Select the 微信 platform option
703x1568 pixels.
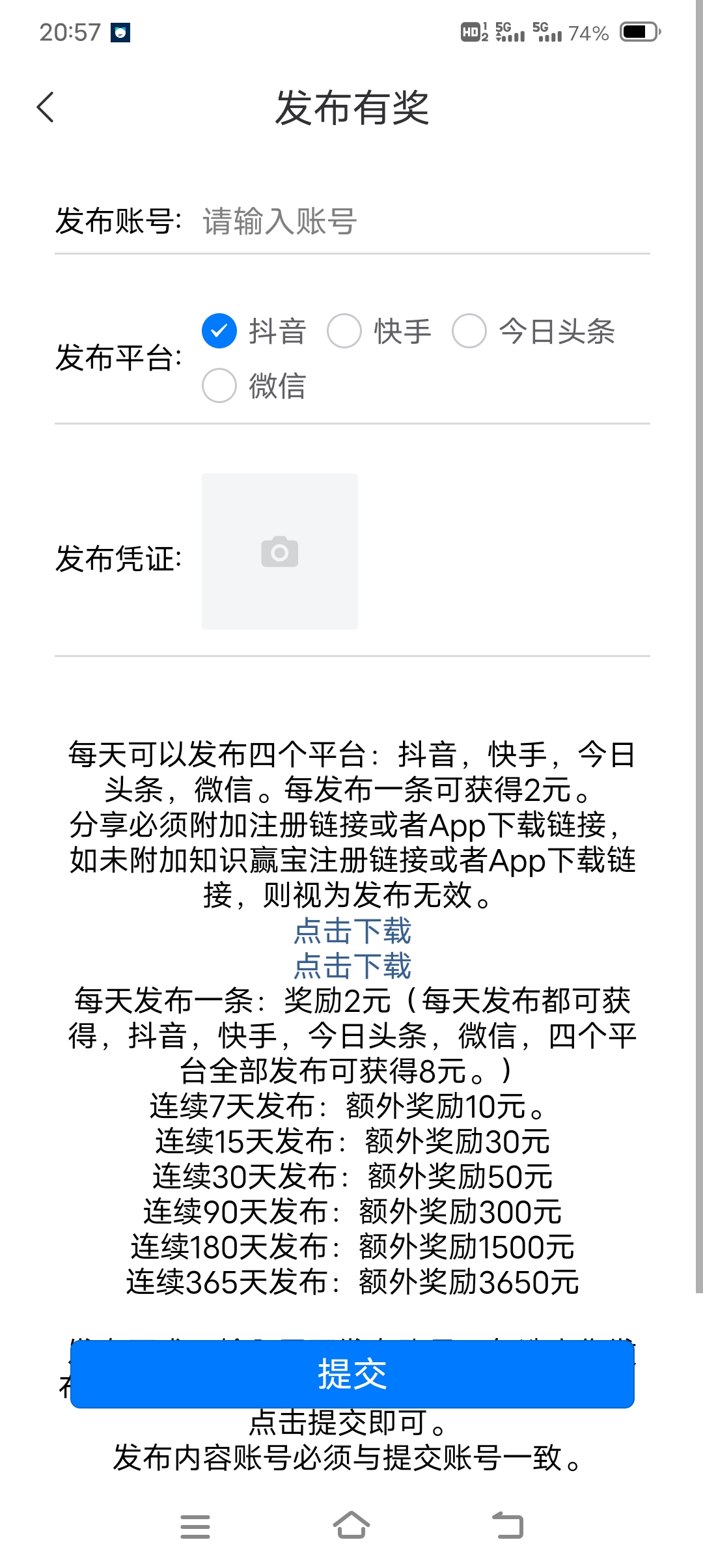254,385
